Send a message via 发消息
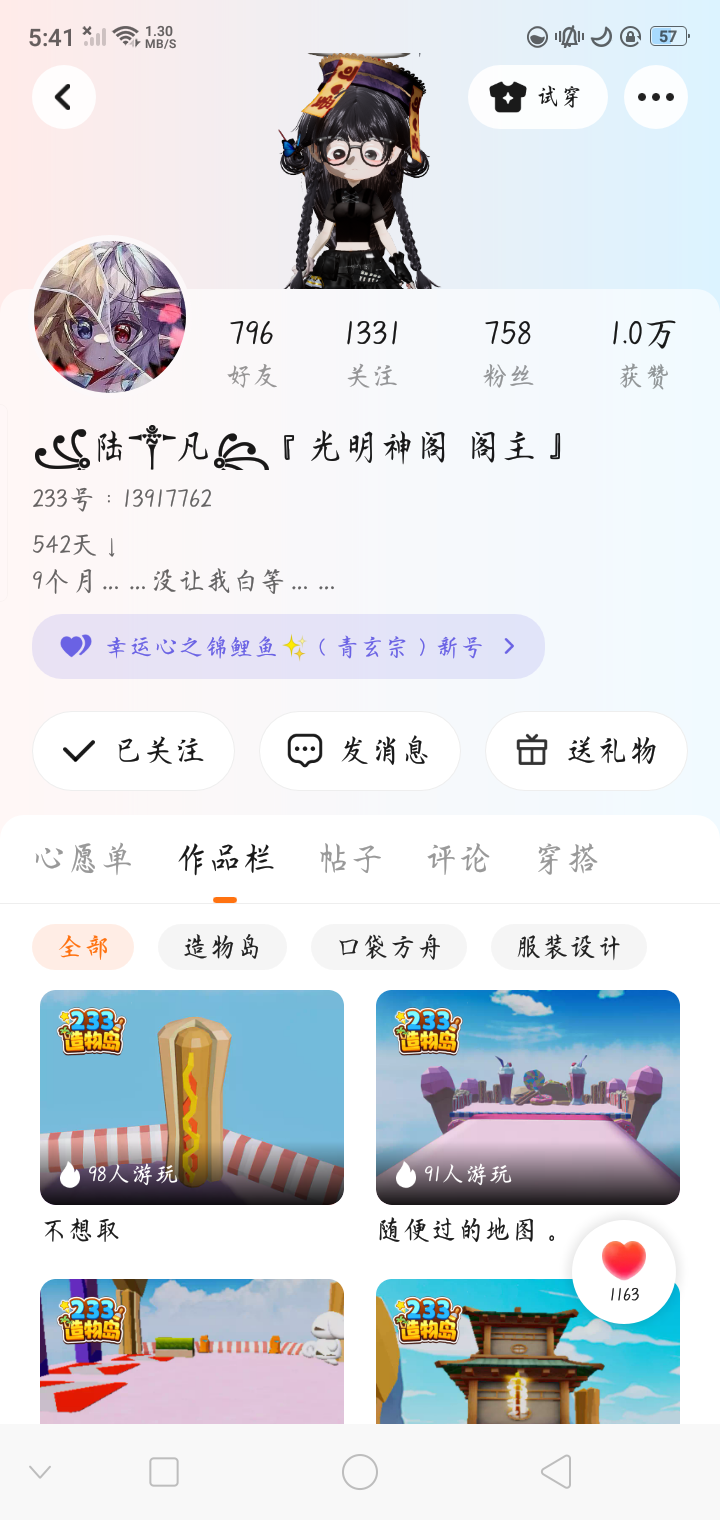The image size is (720, 1520). (x=360, y=751)
